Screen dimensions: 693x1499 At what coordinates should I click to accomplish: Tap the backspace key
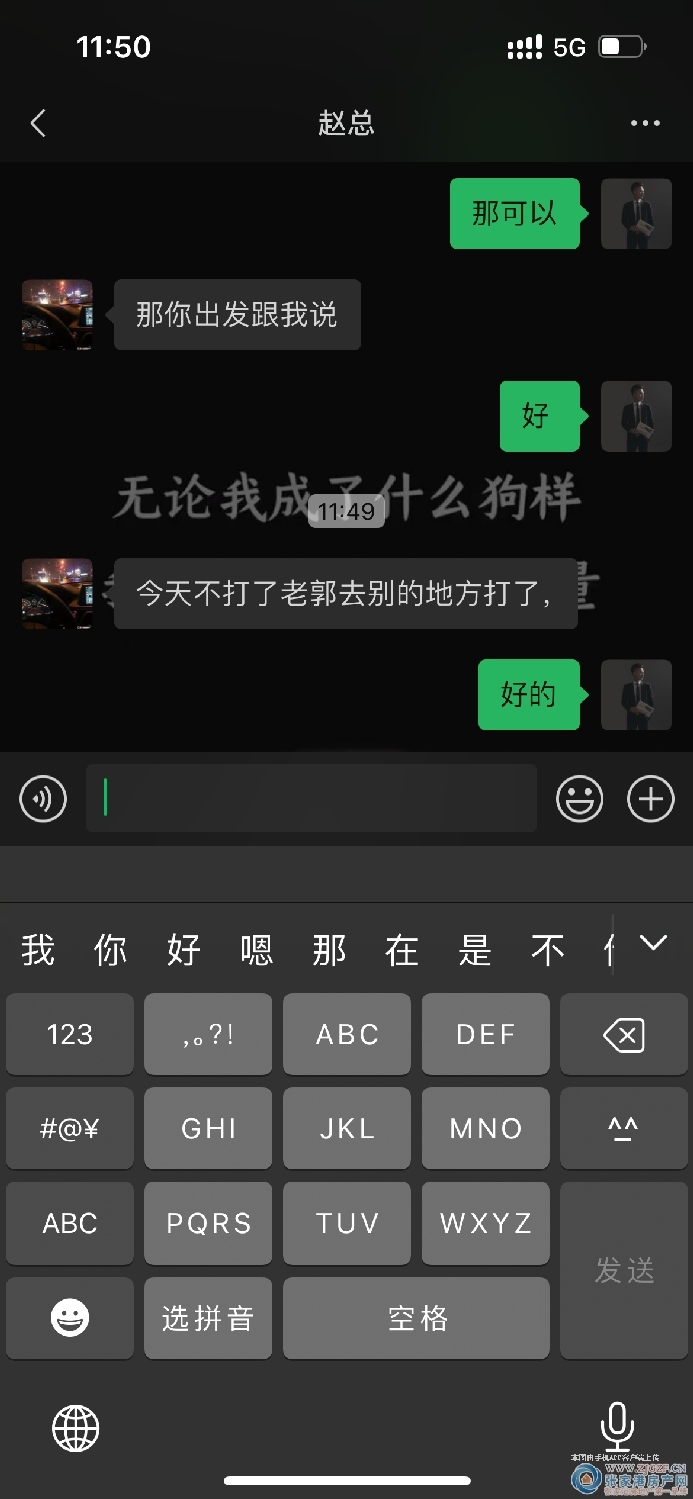click(624, 1035)
